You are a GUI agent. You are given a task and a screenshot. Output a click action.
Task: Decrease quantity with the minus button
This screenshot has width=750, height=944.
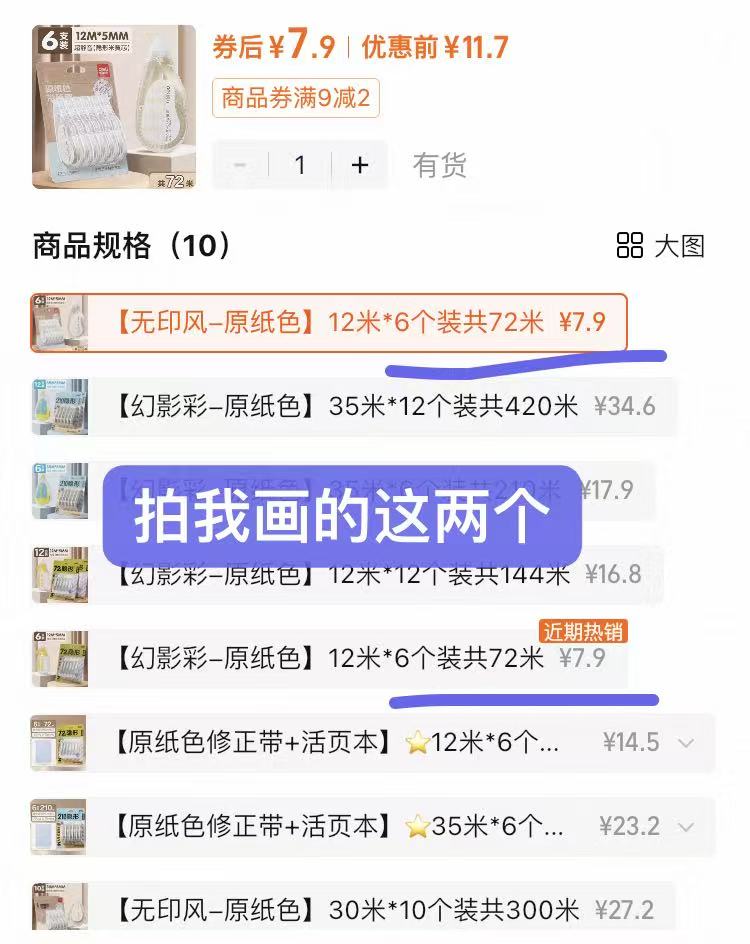[240, 166]
